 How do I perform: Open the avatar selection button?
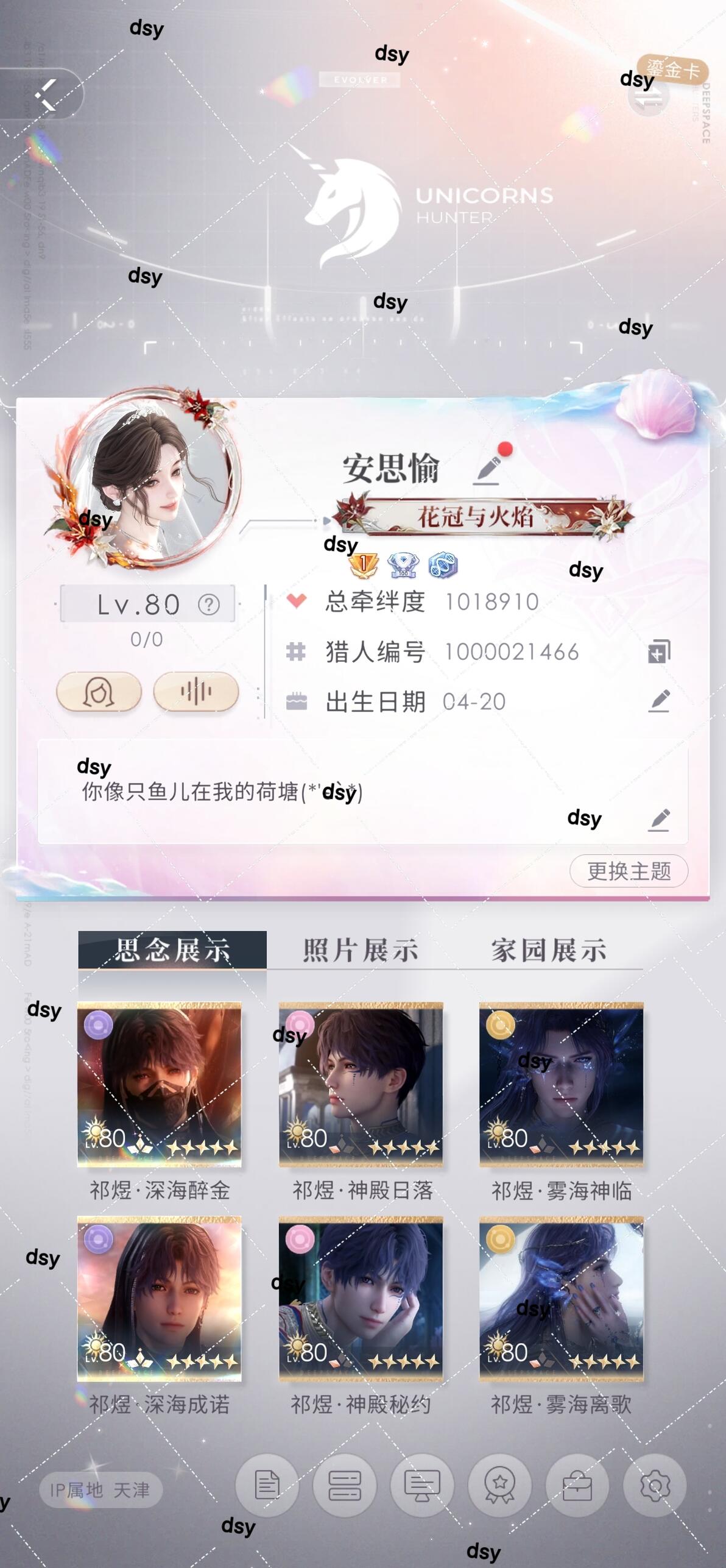99,692
